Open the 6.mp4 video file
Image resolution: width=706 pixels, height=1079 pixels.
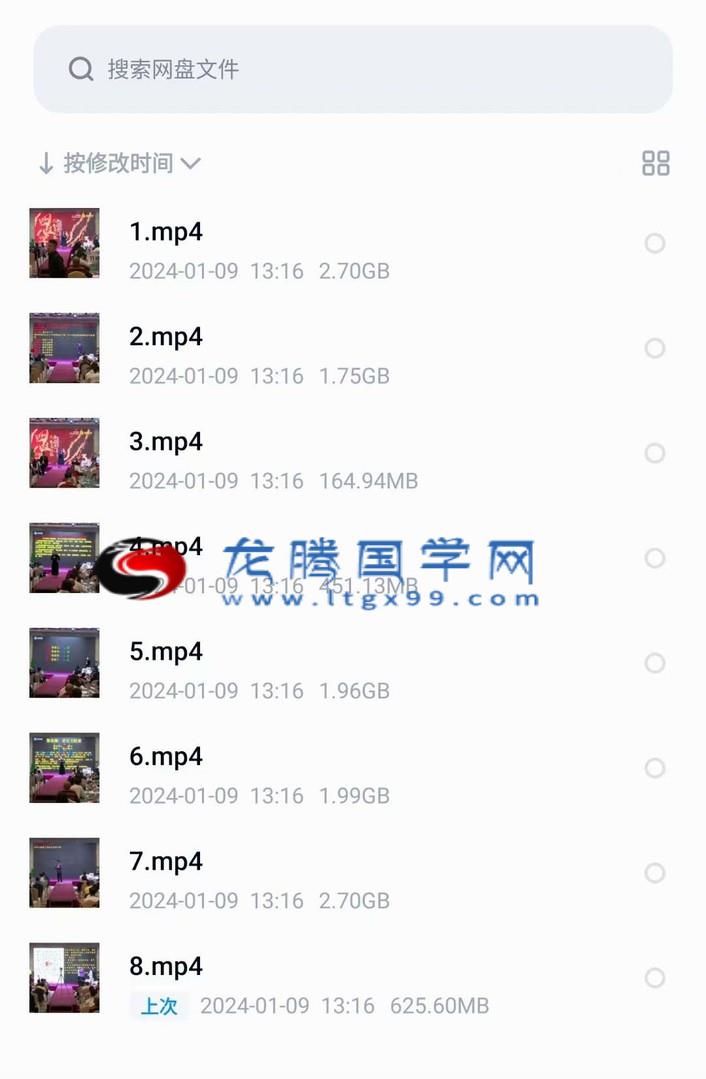(166, 757)
